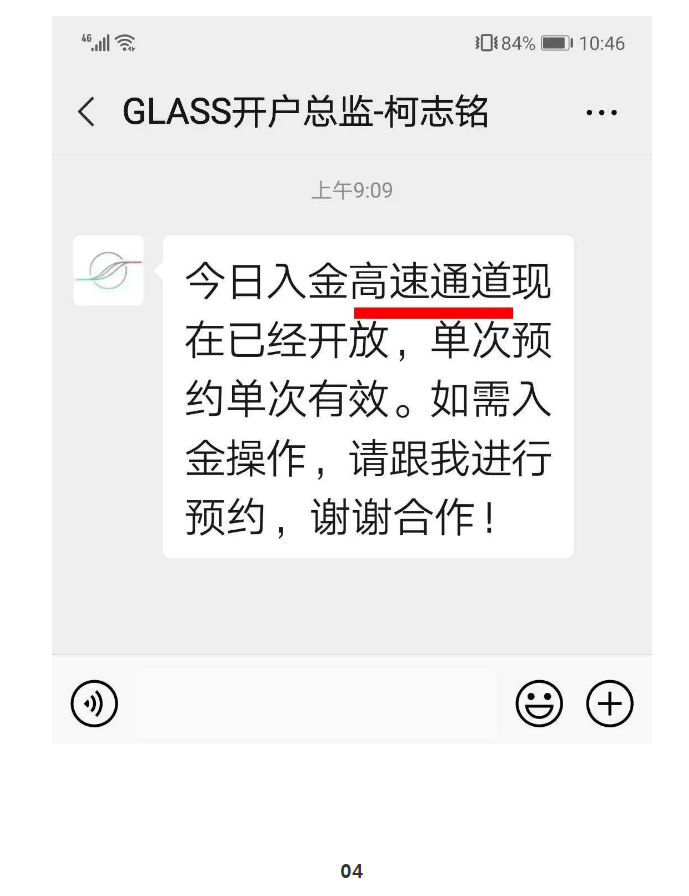Open the plus attachments menu
The height and width of the screenshot is (896, 689).
(x=609, y=704)
